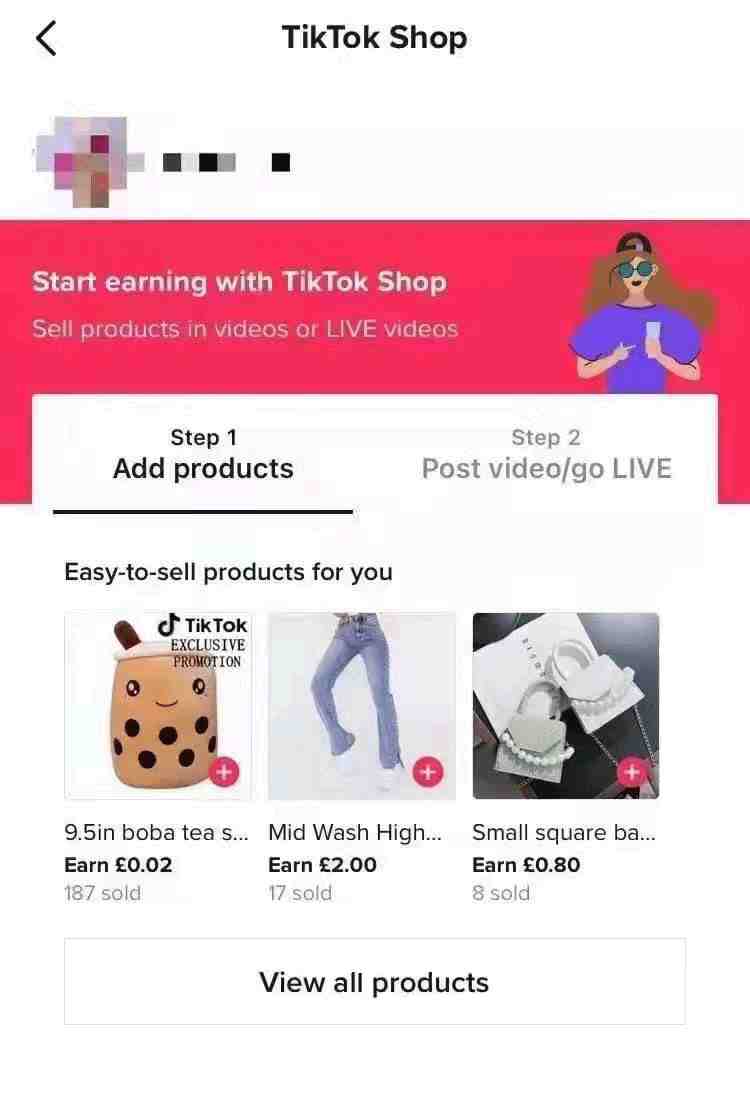750x1103 pixels.
Task: Add the boba tea plush to showcase
Action: [224, 772]
